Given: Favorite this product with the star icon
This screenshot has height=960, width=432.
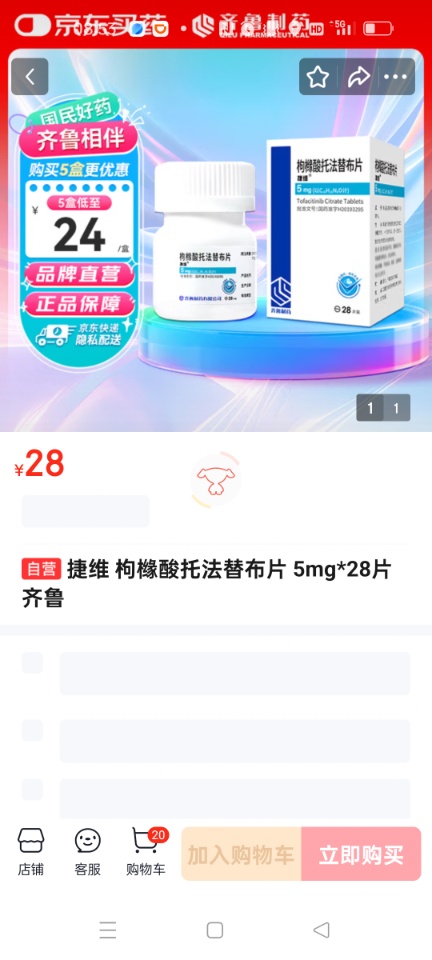Looking at the screenshot, I should 318,77.
